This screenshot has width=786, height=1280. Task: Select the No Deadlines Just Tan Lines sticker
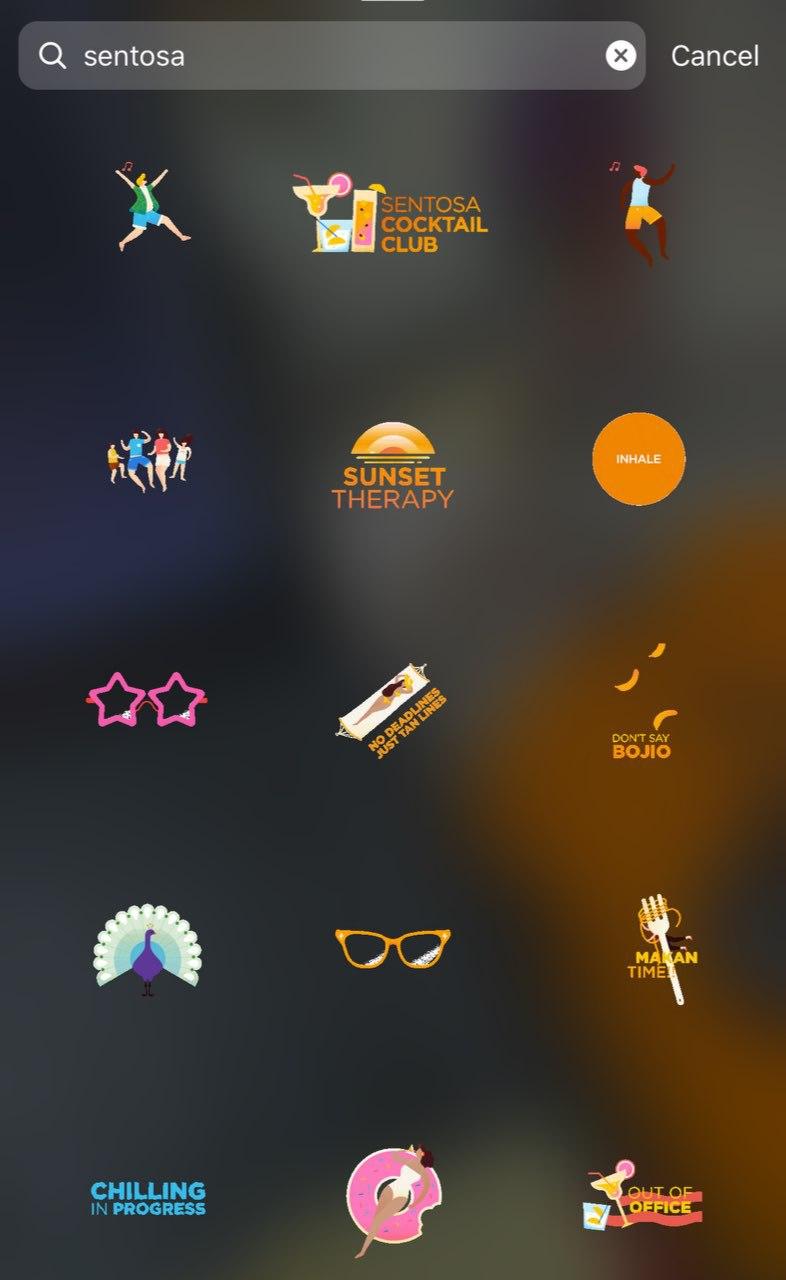[x=391, y=709]
